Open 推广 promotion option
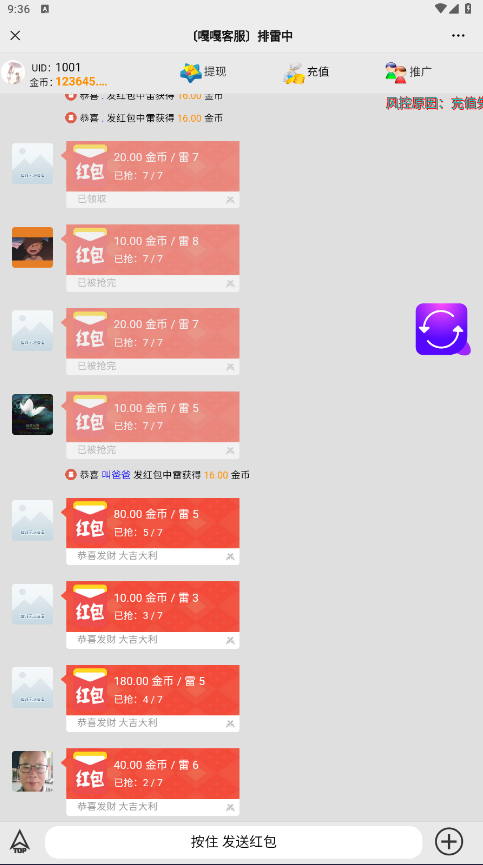 [x=409, y=72]
